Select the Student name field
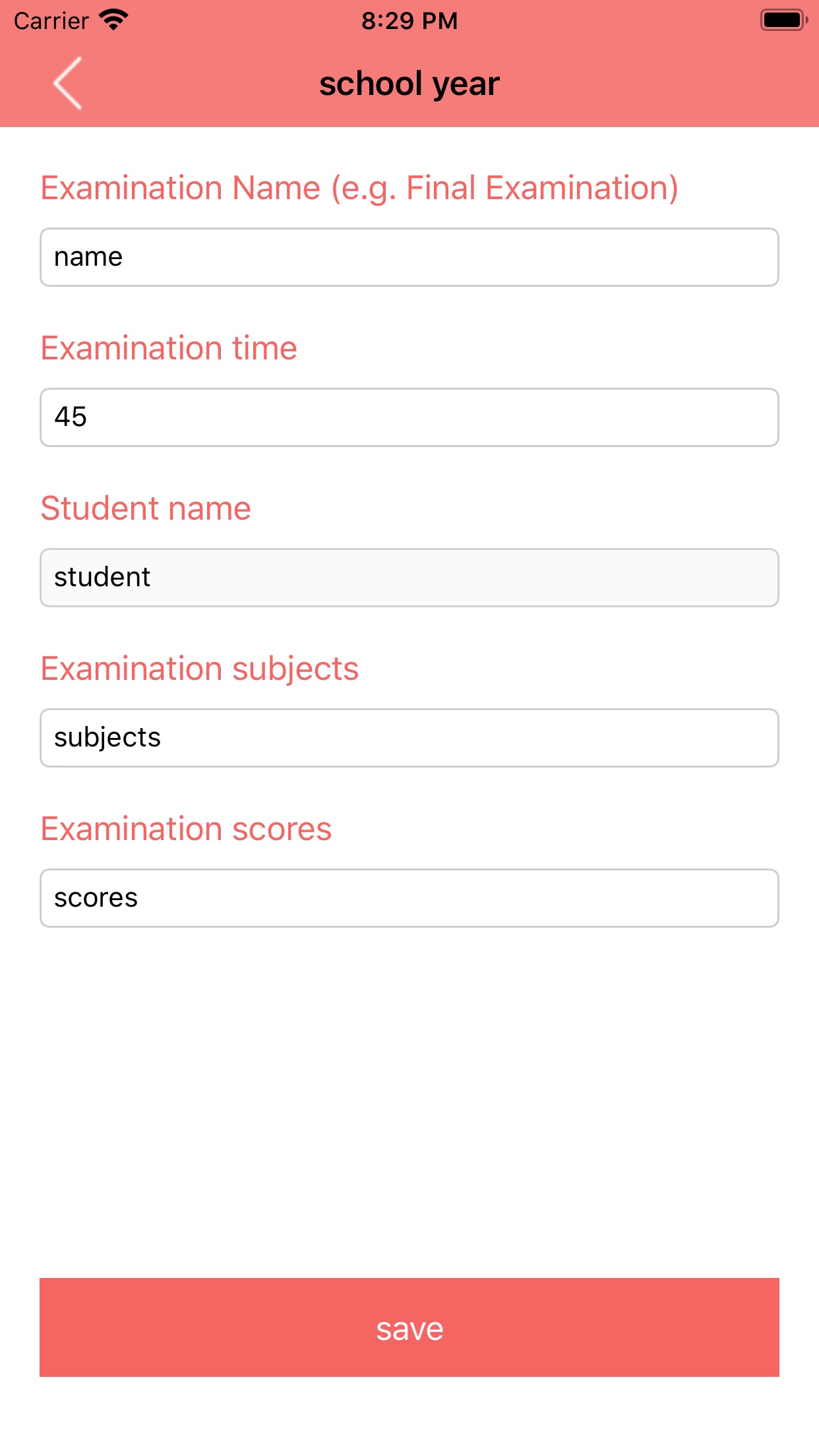Screen dimensions: 819x1456 coord(409,578)
